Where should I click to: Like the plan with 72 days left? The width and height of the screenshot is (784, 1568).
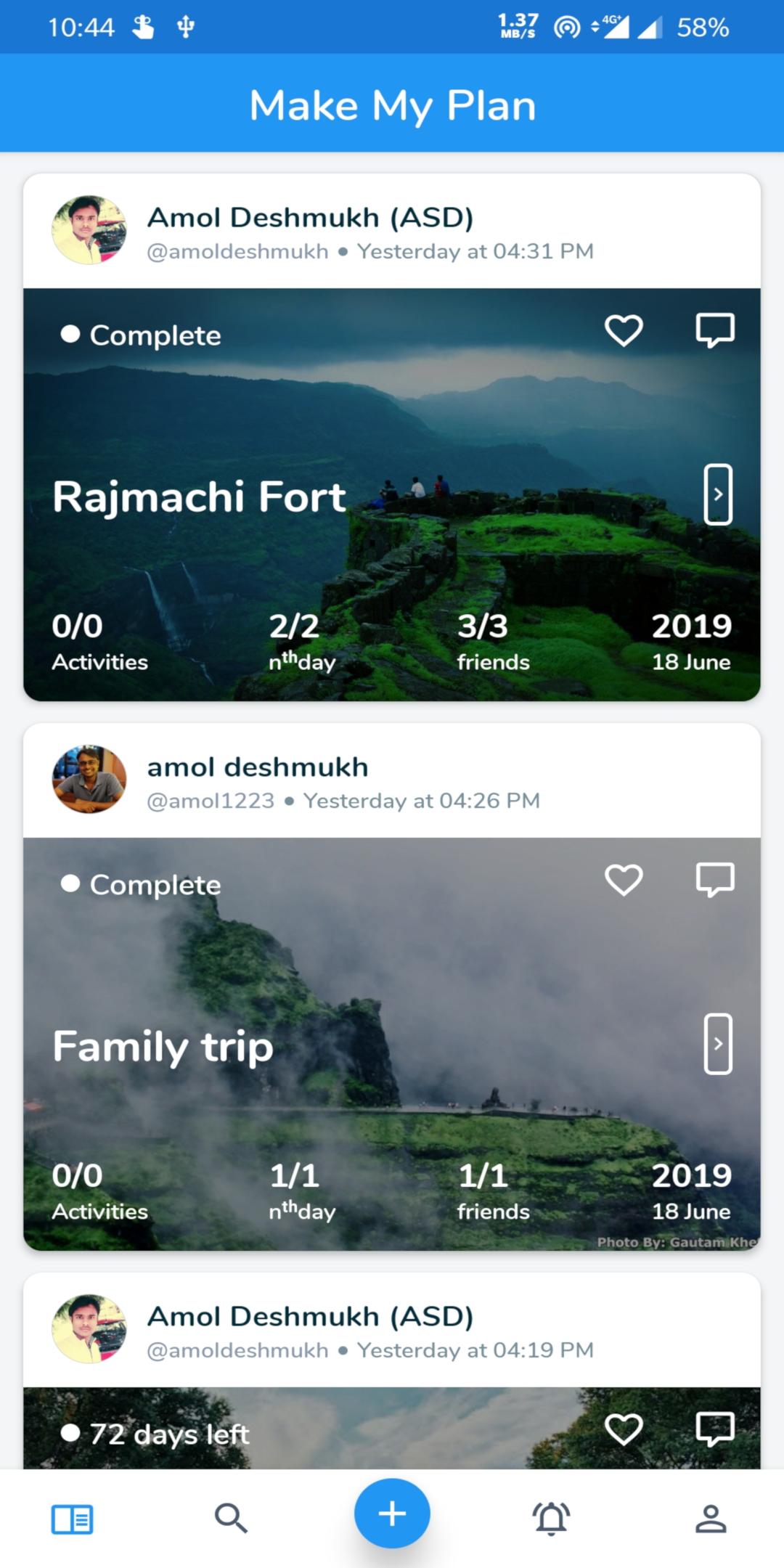pyautogui.click(x=624, y=1430)
